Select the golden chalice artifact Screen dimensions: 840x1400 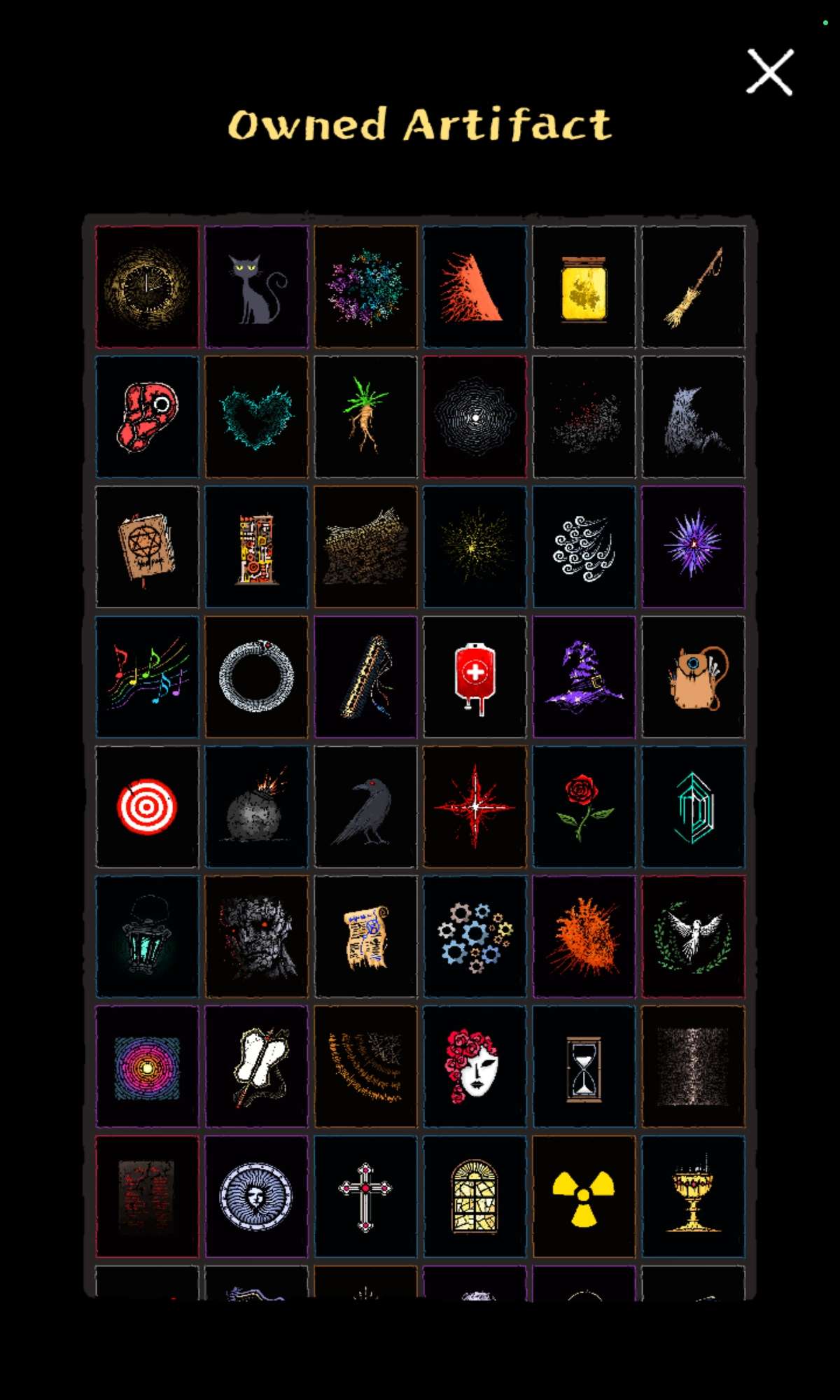coord(693,1197)
